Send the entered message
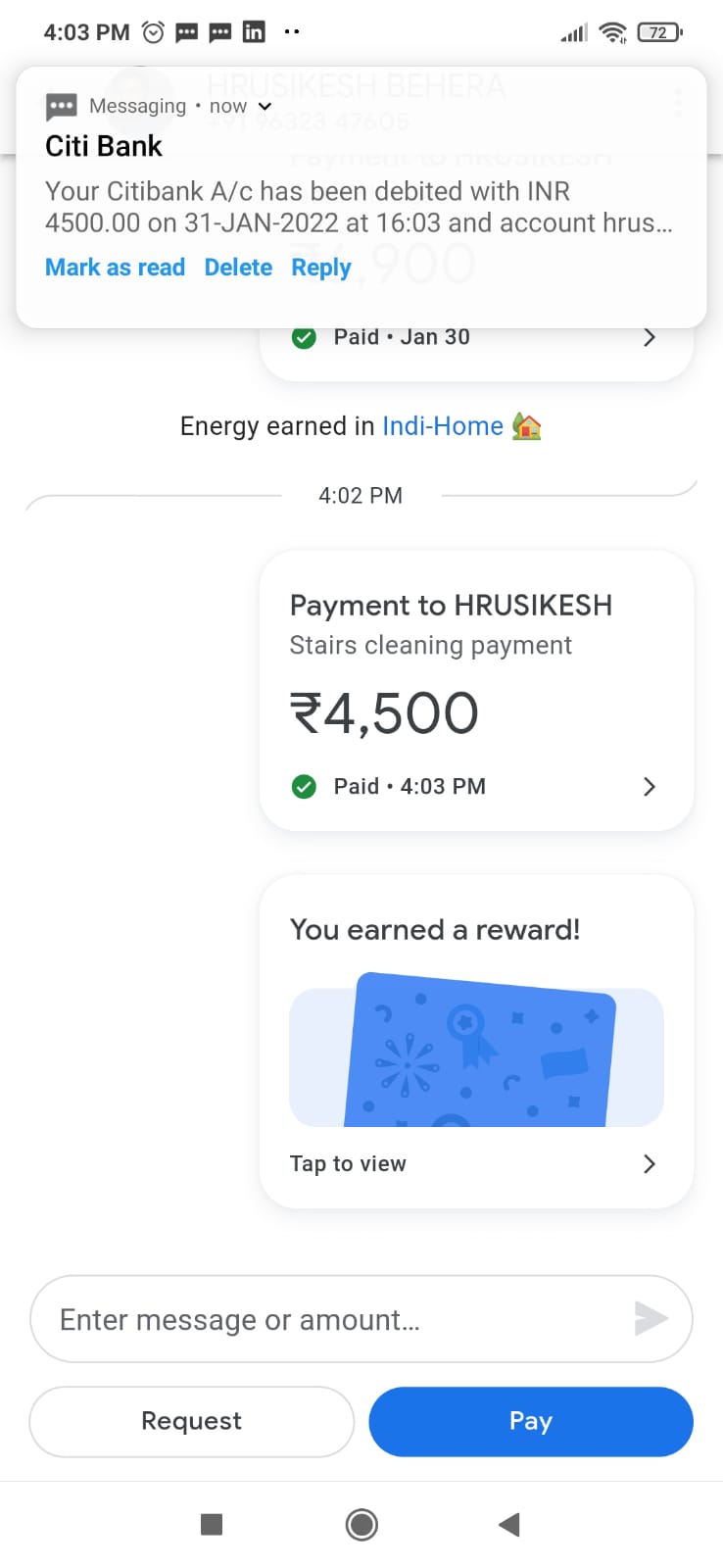The height and width of the screenshot is (1568, 723). 651,1319
